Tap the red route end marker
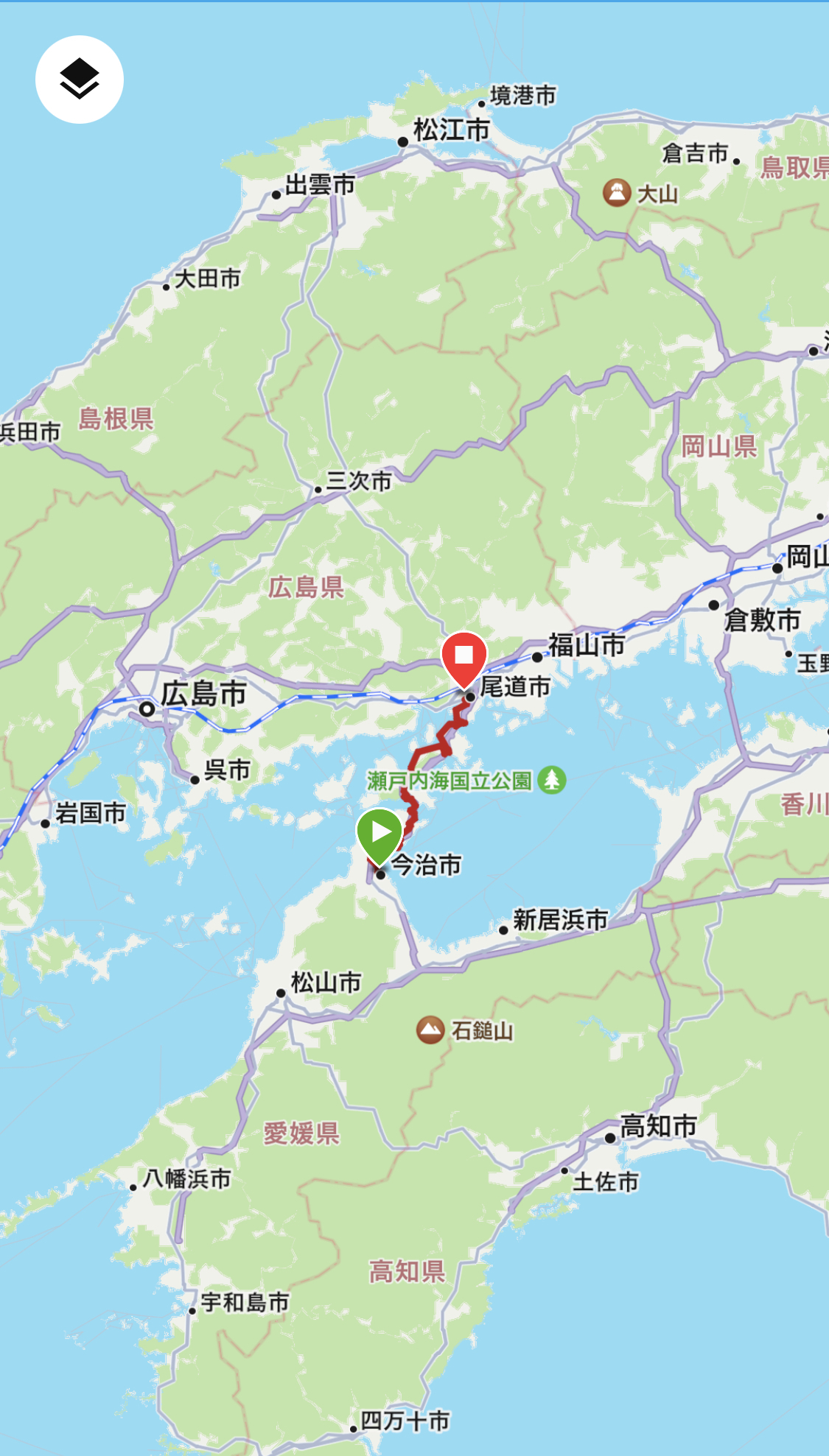 (x=464, y=655)
